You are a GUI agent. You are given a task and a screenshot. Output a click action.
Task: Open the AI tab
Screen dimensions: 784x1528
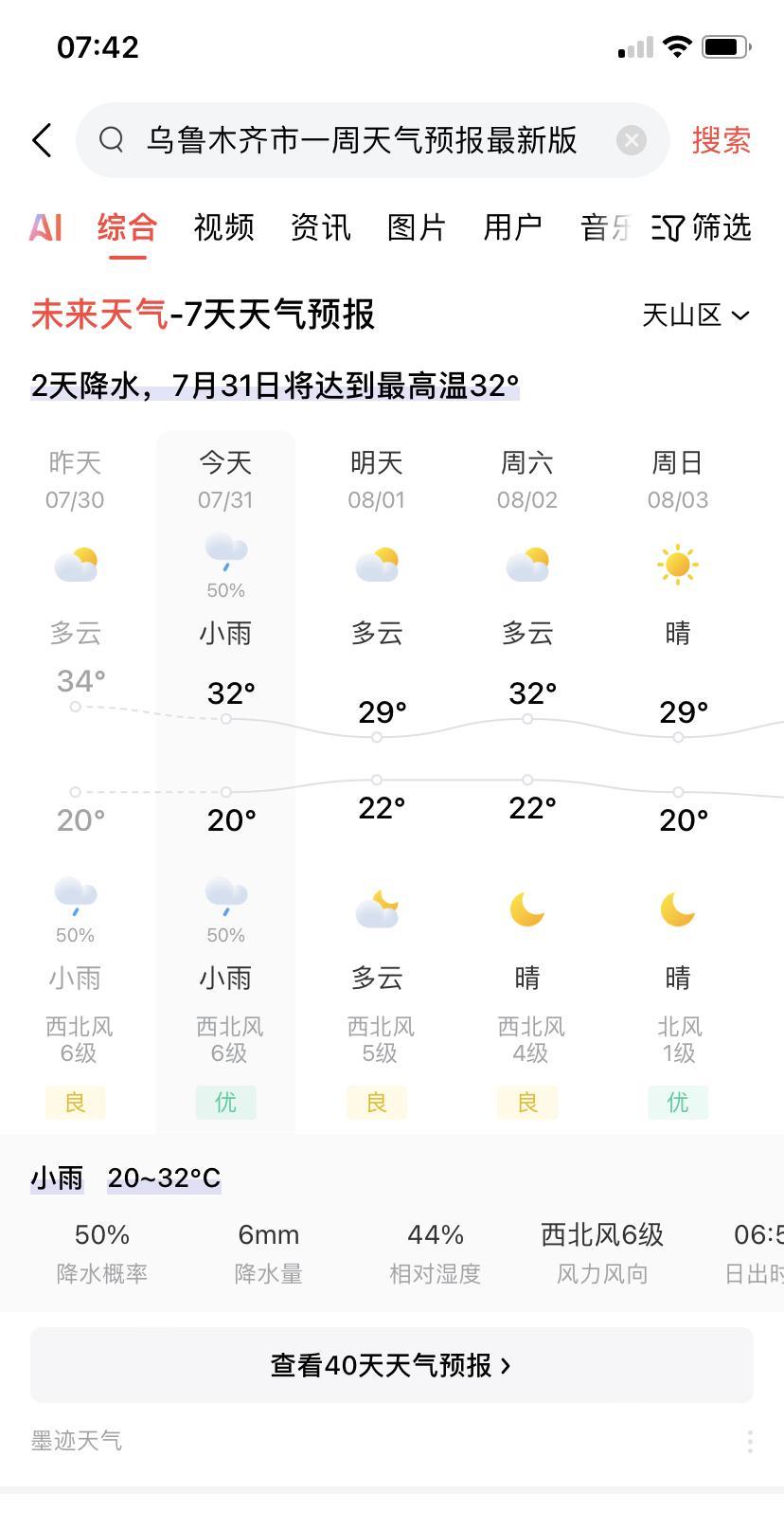click(45, 227)
